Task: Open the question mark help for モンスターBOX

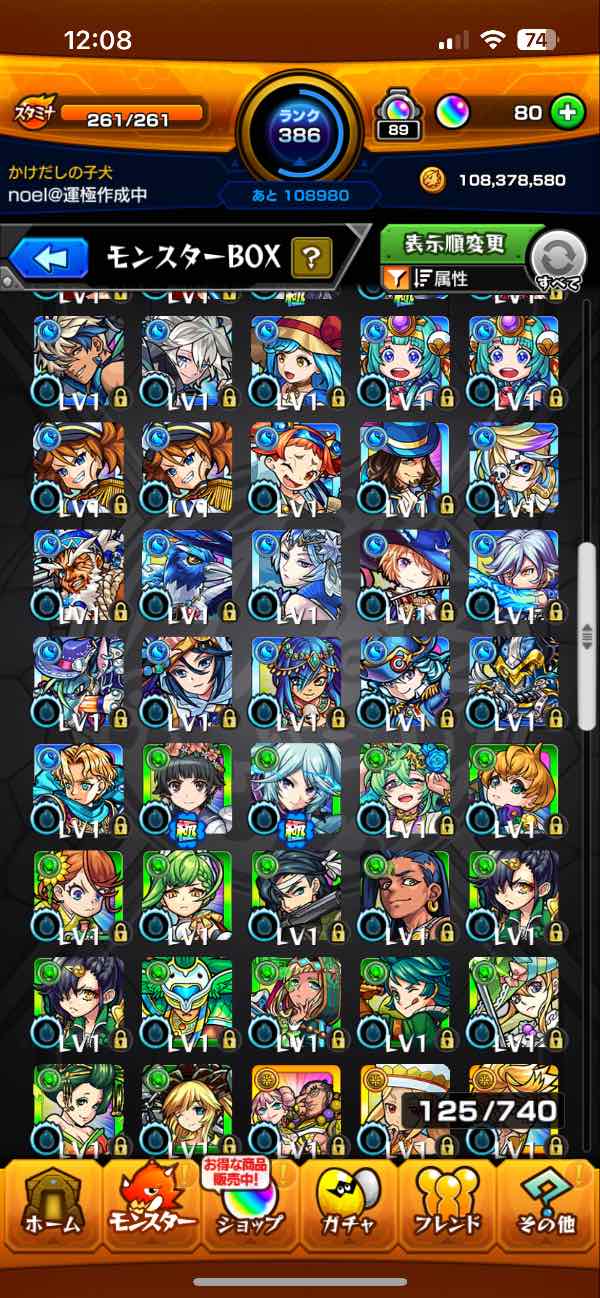Action: click(x=311, y=259)
